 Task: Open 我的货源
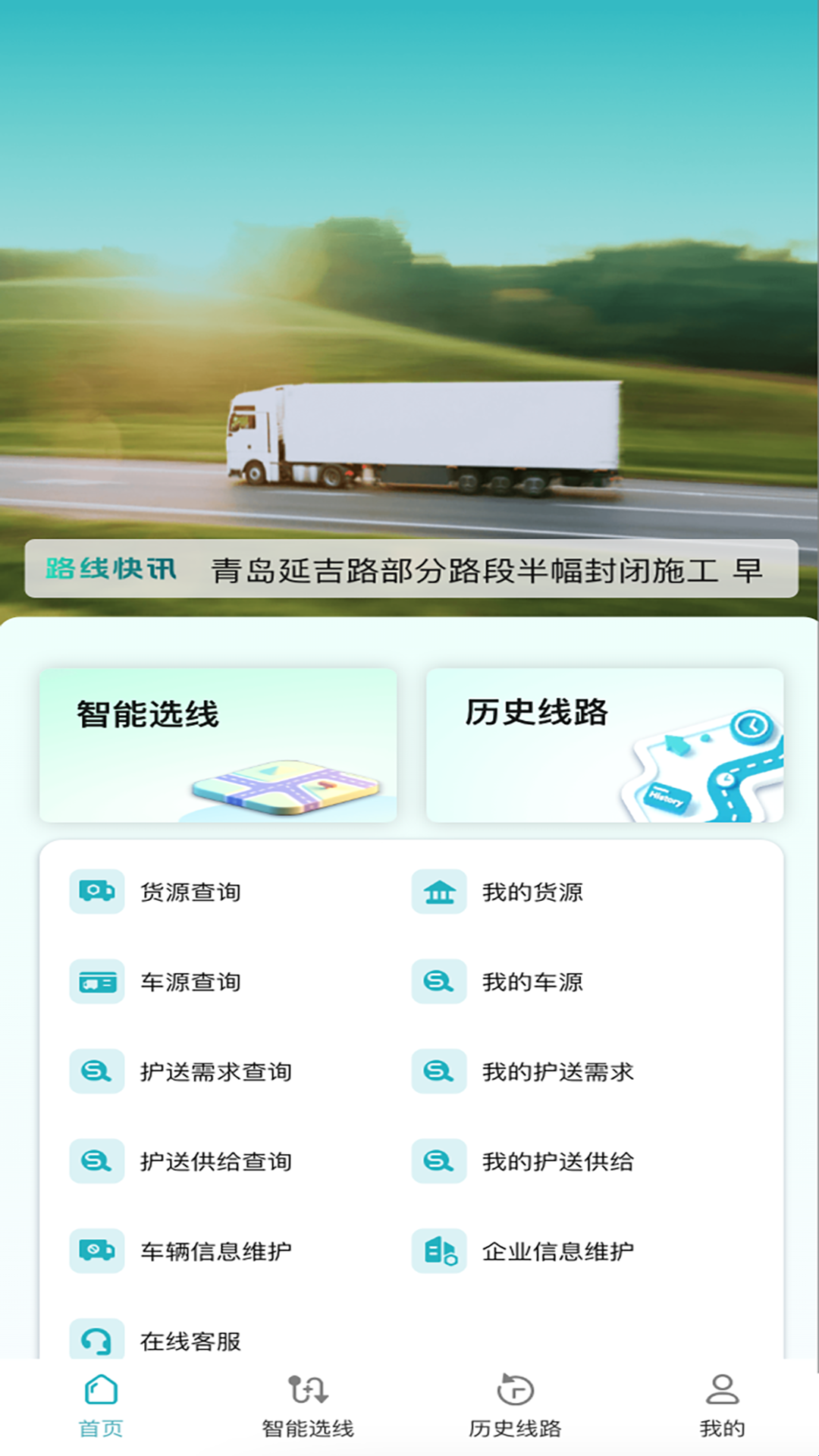click(531, 892)
